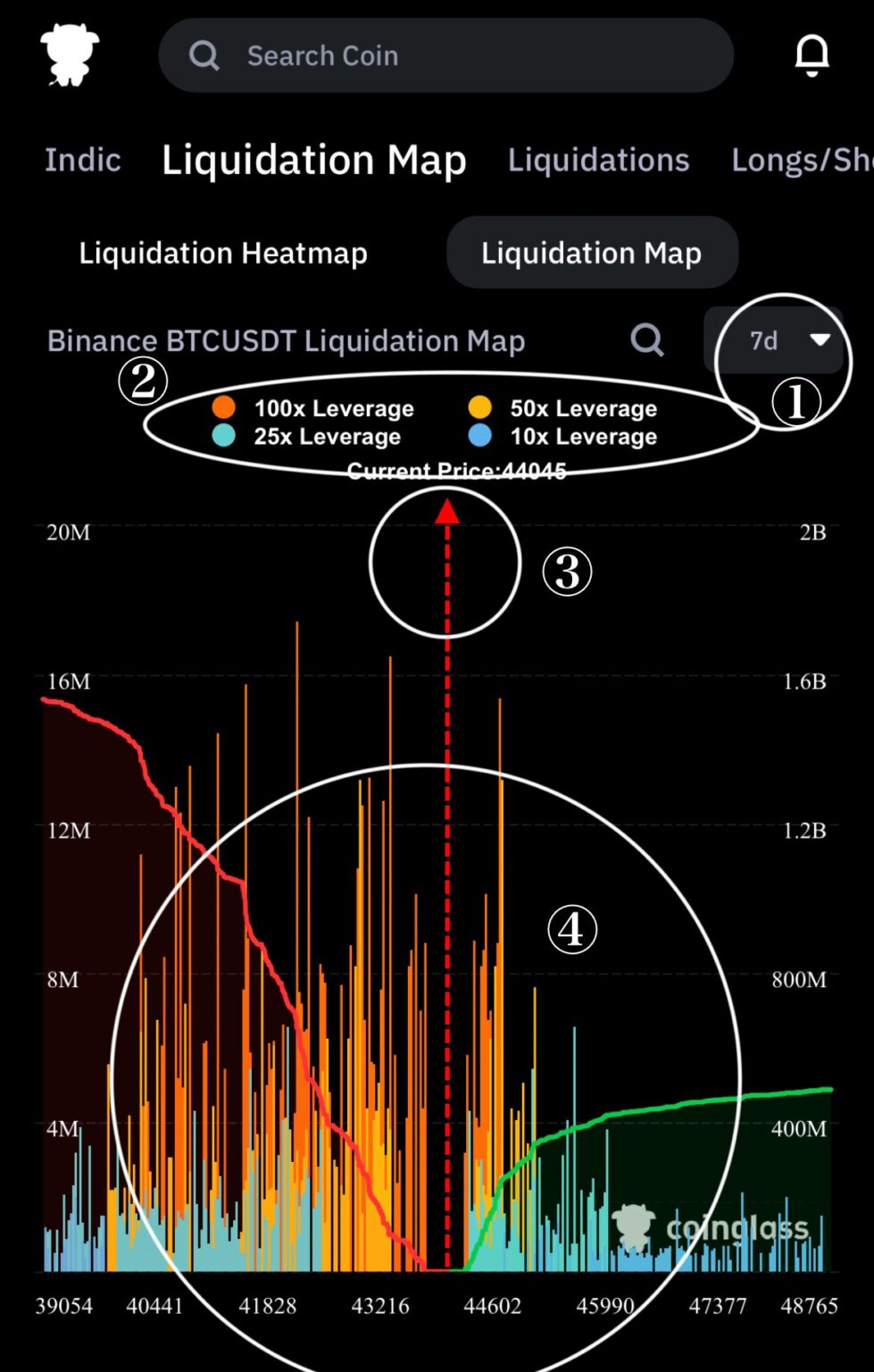
Task: Open search next to Binance BTCUSDT title
Action: 646,340
